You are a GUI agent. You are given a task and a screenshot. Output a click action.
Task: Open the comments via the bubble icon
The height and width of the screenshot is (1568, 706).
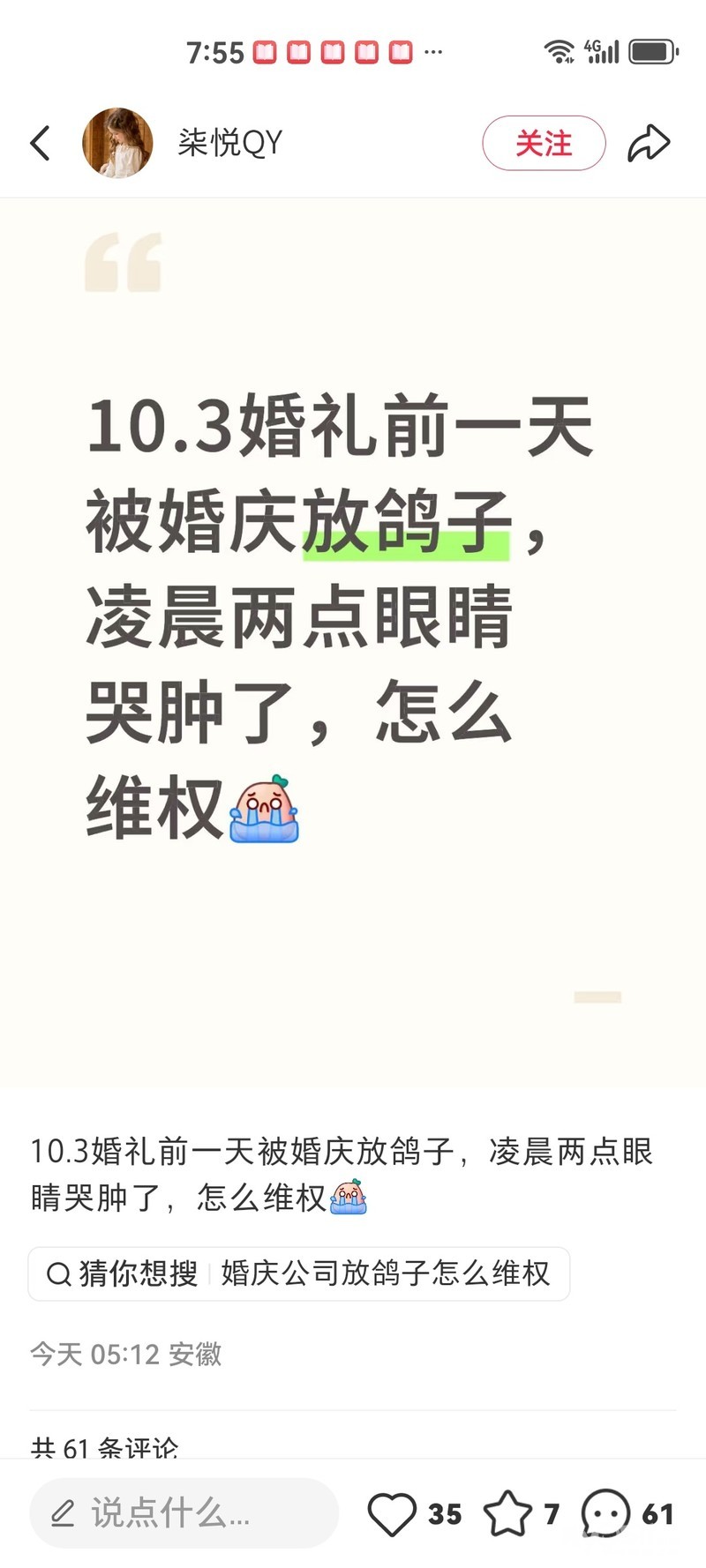pos(606,1514)
